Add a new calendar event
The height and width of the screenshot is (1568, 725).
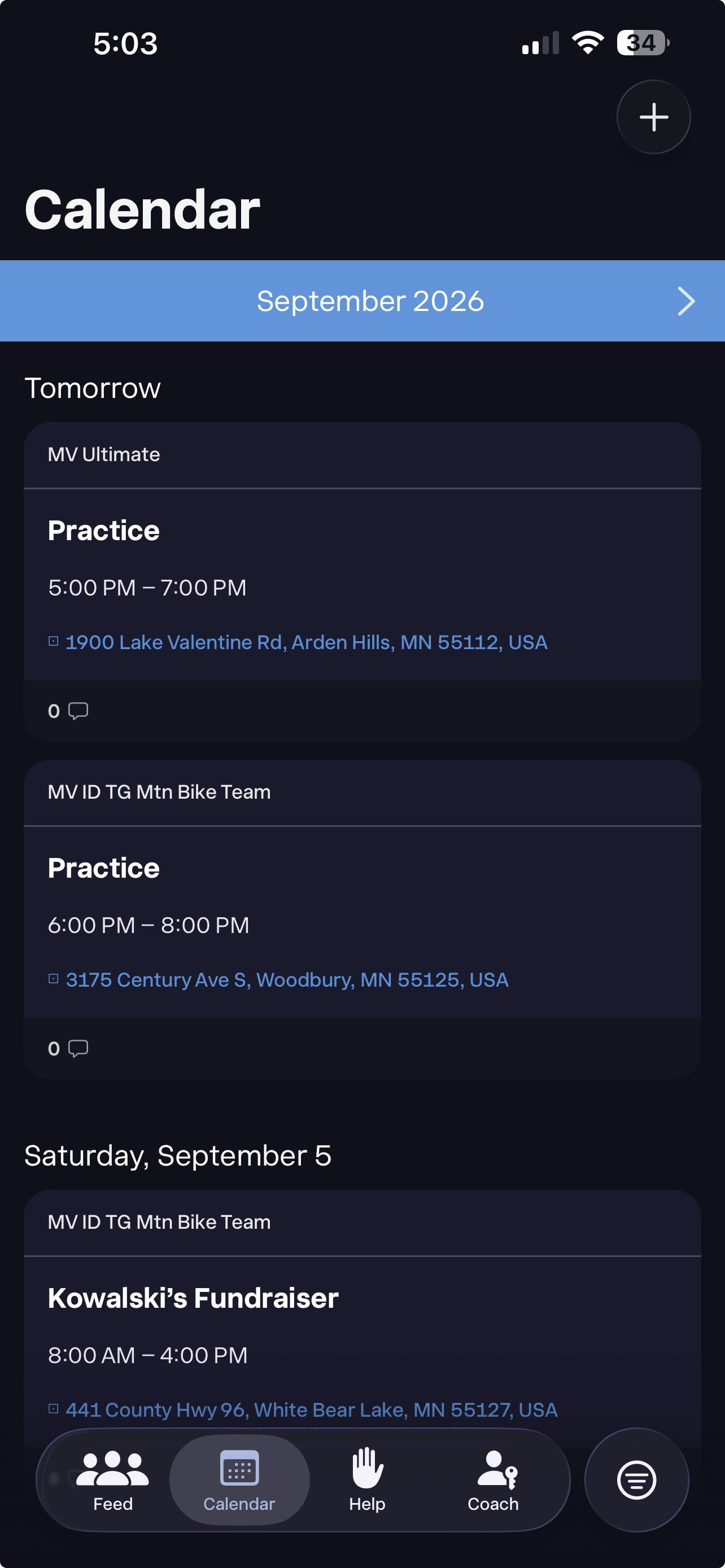(653, 117)
